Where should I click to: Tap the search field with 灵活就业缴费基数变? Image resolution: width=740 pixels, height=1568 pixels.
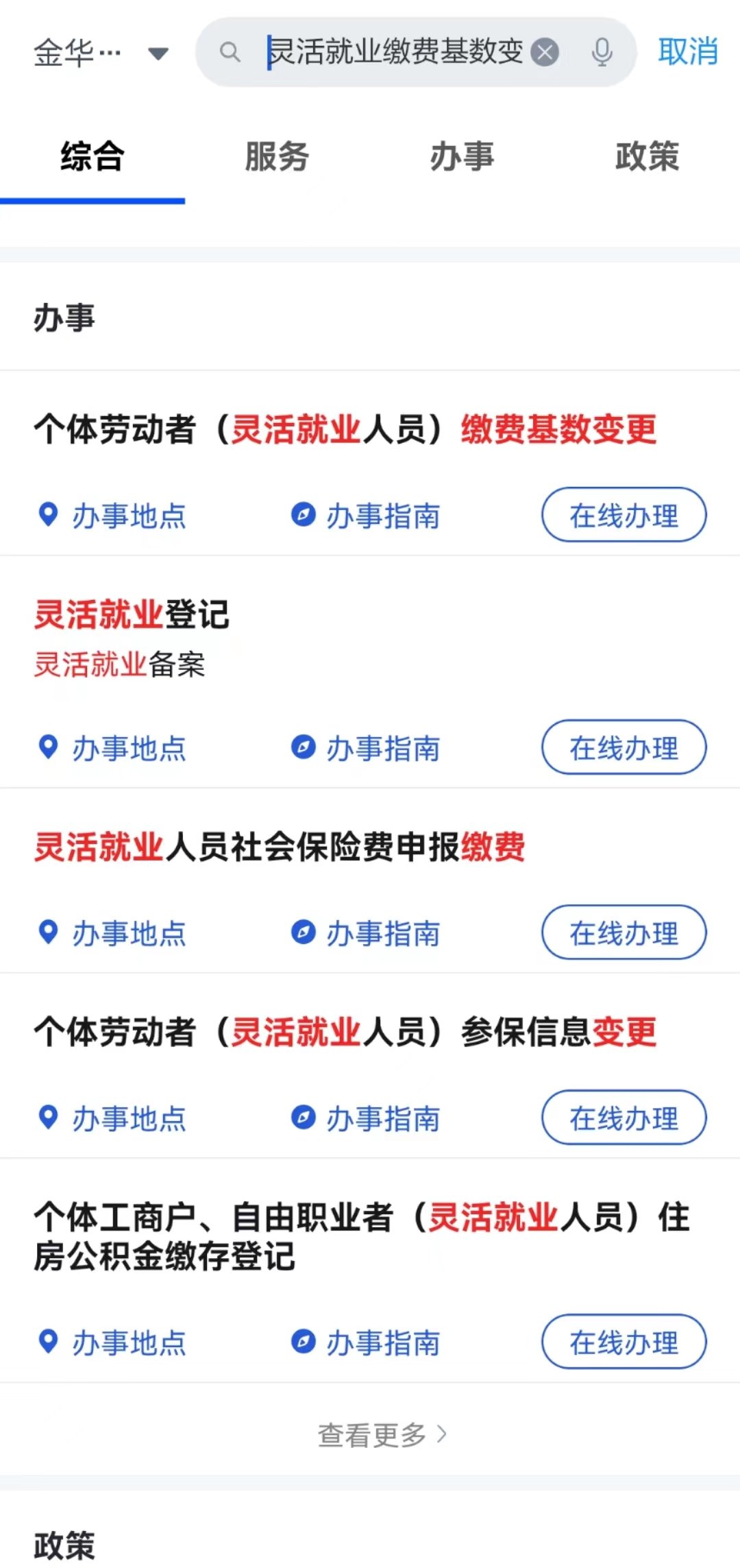coord(394,52)
